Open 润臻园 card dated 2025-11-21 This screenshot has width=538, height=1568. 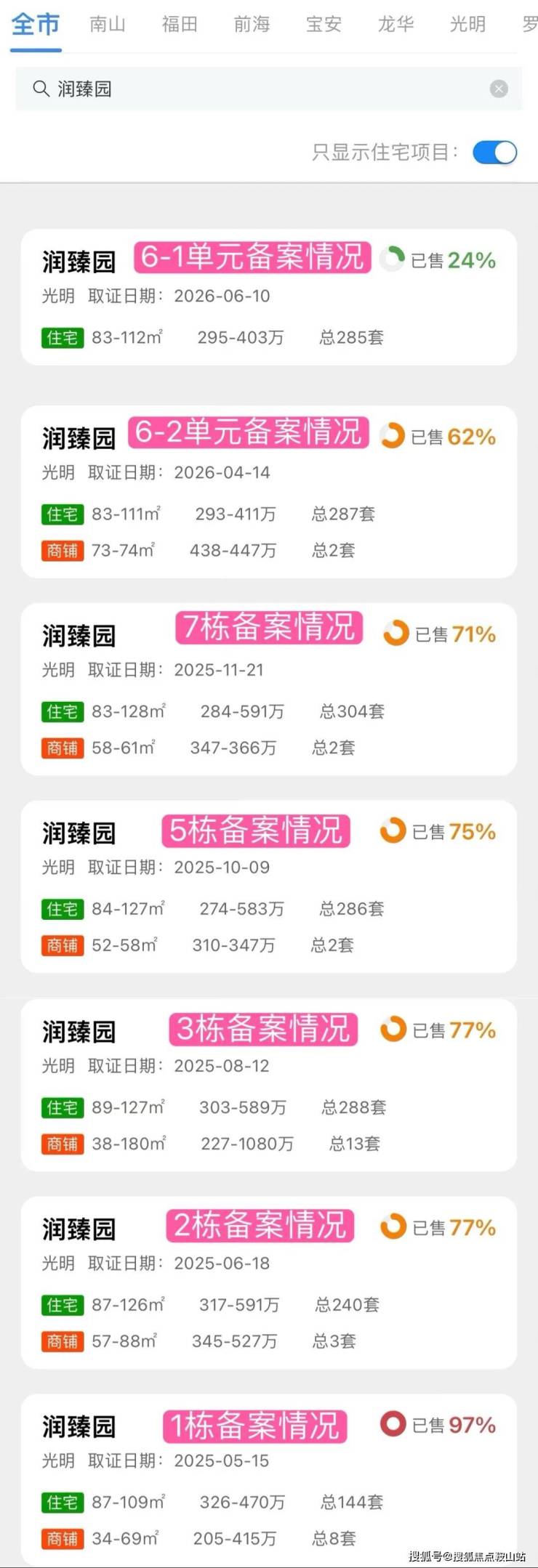(269, 690)
